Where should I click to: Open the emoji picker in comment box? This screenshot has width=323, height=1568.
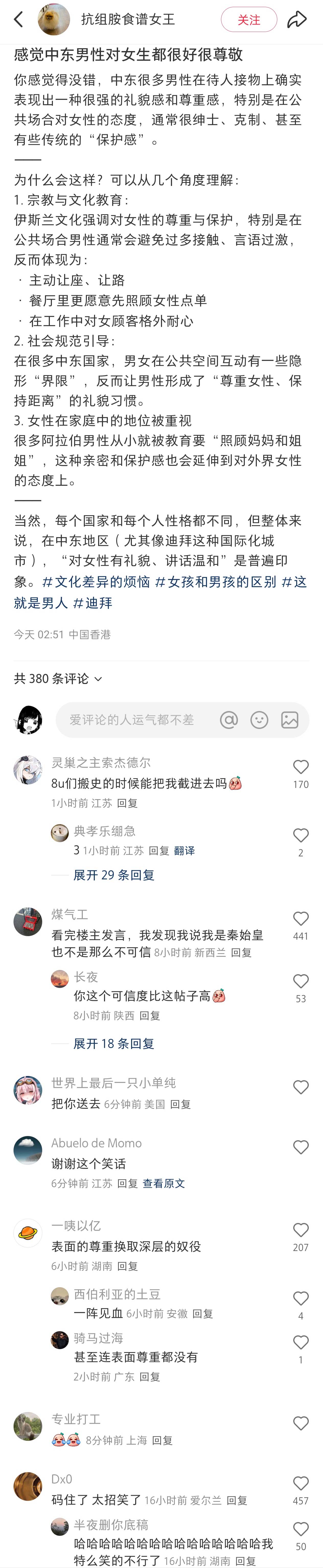coord(260,720)
